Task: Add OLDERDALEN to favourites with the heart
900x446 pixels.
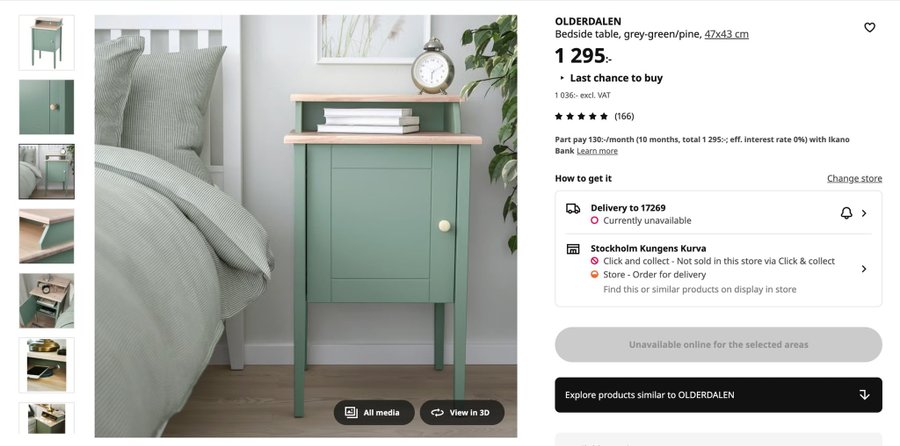Action: [869, 28]
